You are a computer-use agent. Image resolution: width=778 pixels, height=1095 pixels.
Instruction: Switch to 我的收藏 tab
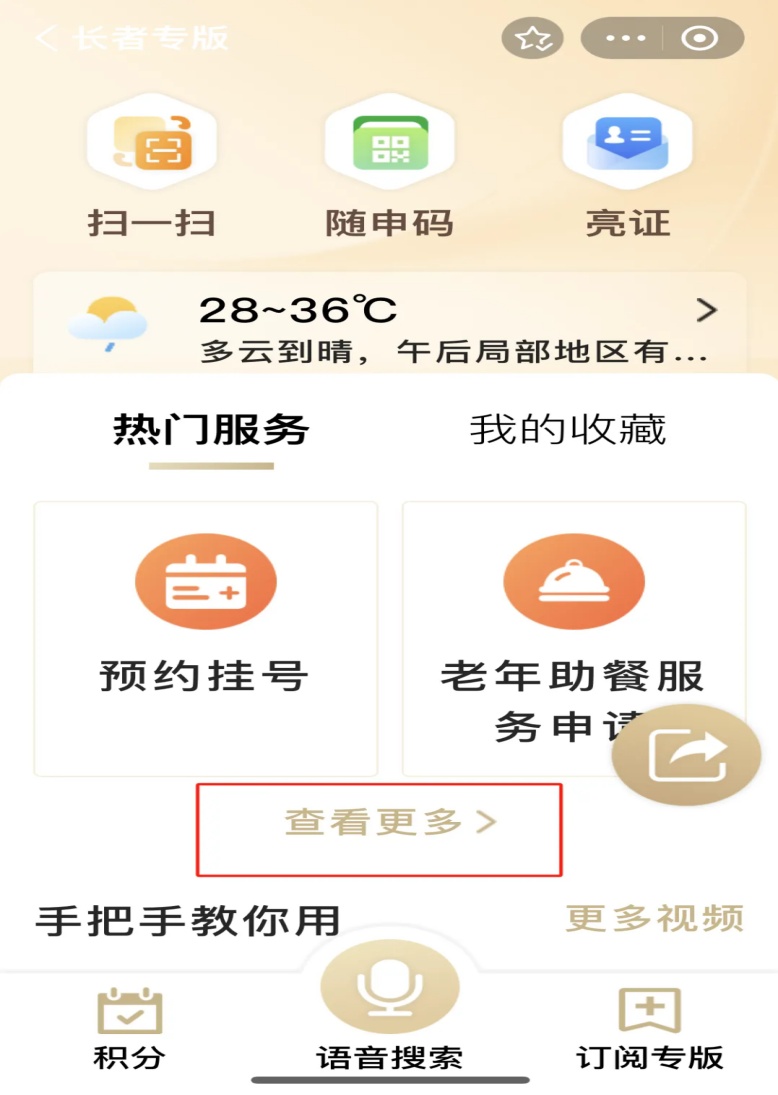point(567,431)
